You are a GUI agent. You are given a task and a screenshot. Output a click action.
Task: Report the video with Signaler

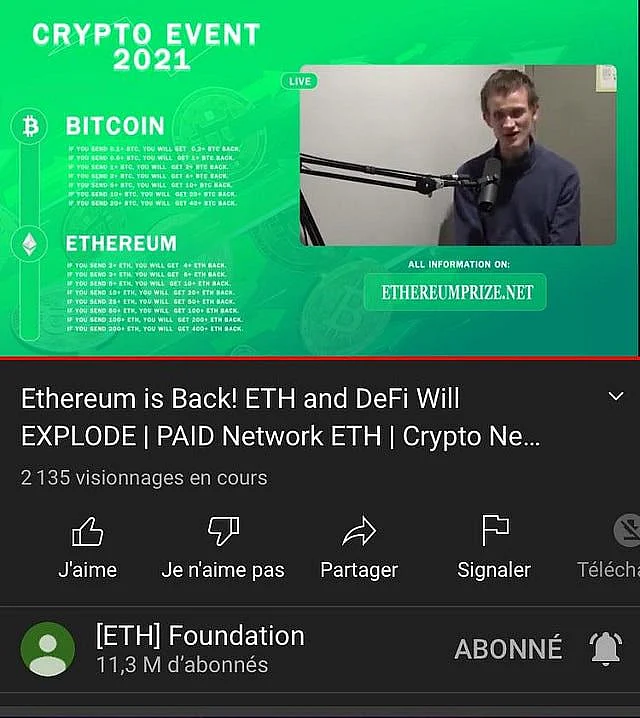click(x=494, y=548)
